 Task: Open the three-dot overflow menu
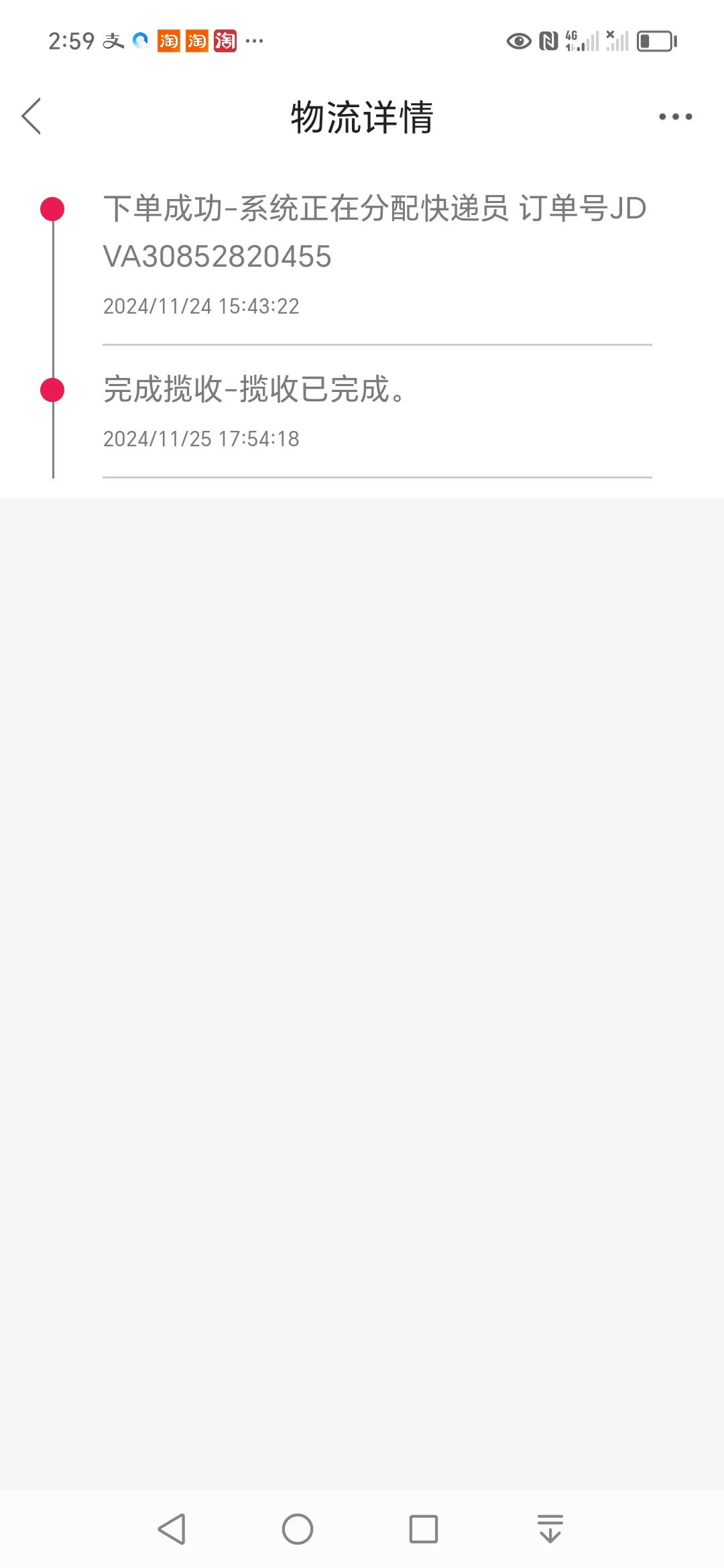[x=675, y=117]
